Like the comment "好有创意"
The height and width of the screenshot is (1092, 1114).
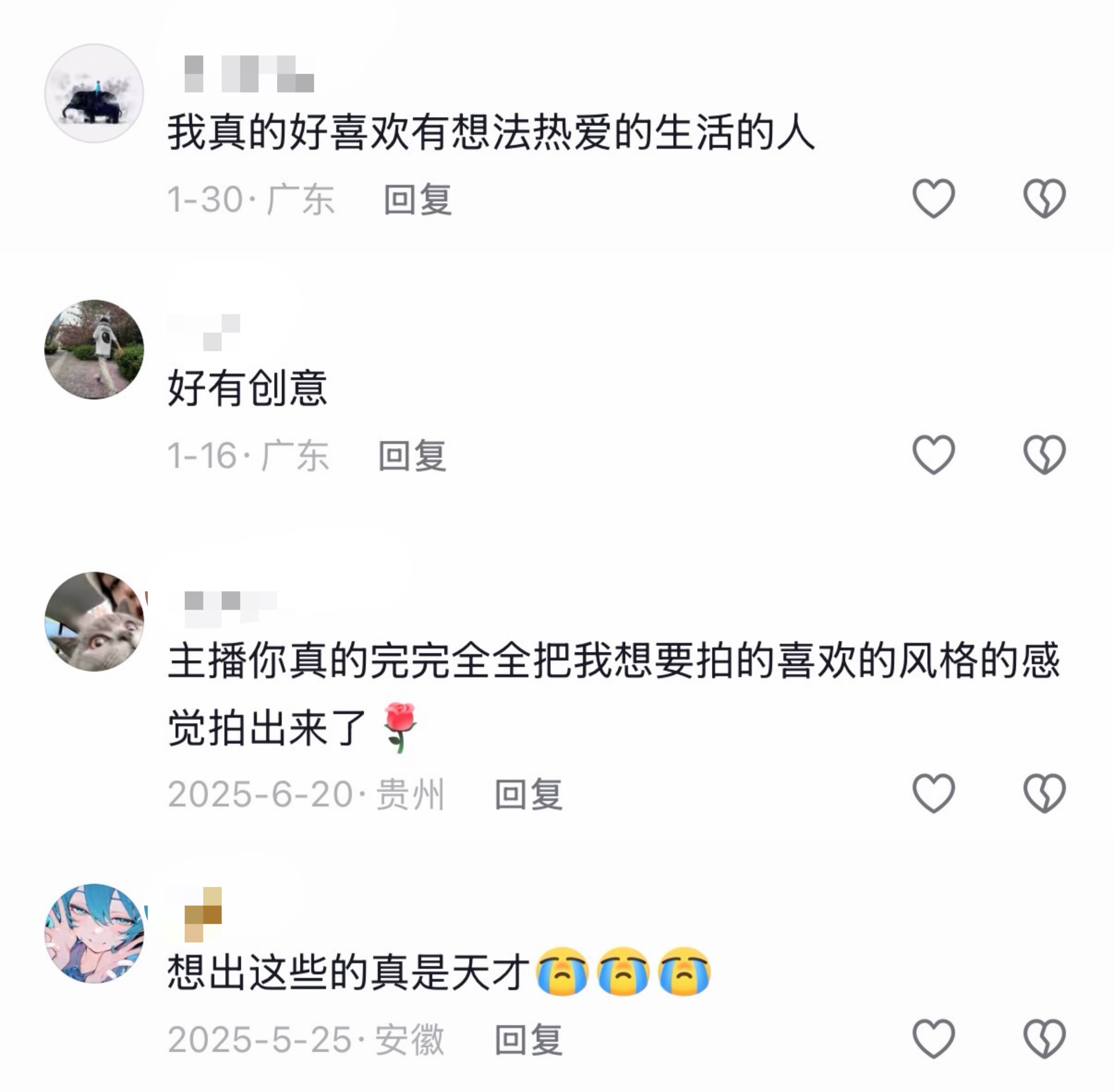933,455
